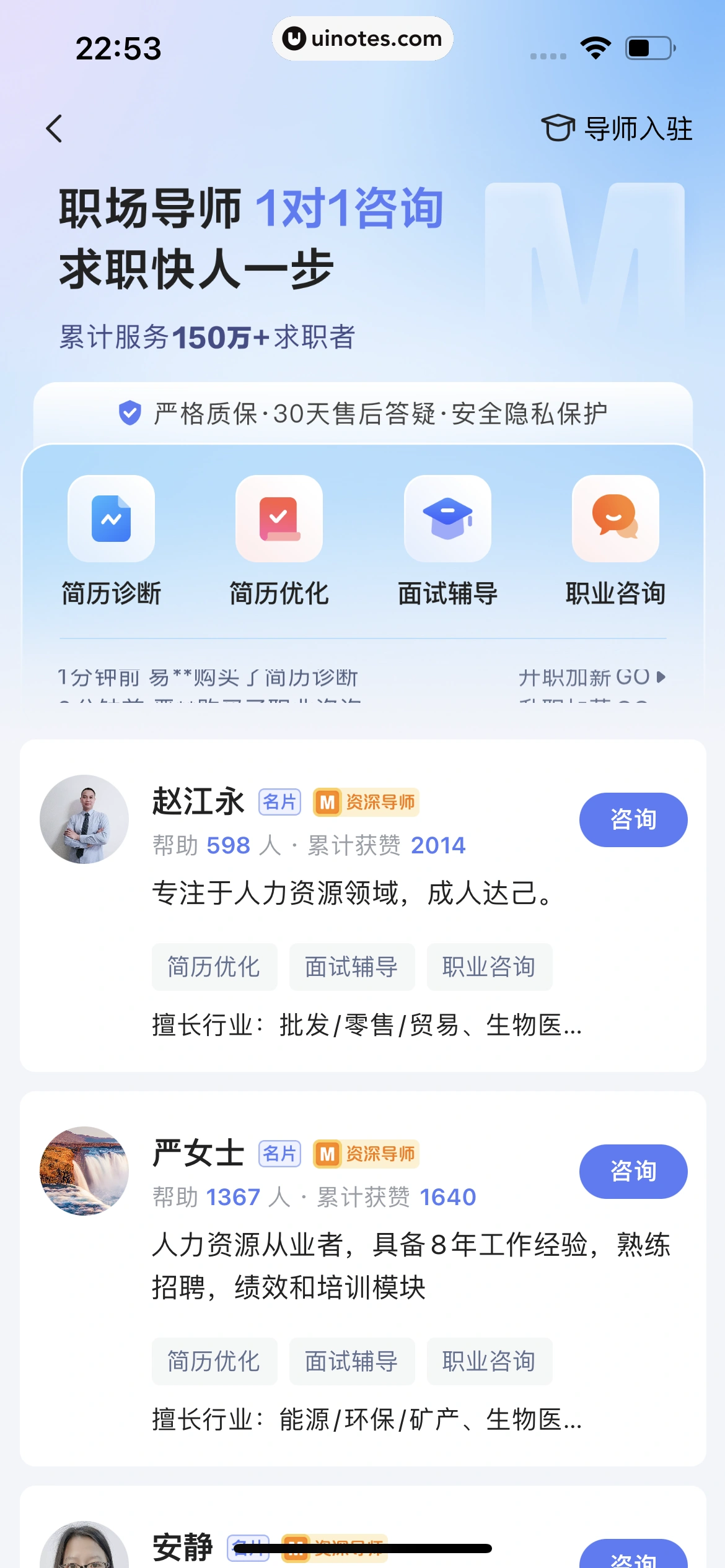
Task: Select the 简历诊断 service icon
Action: point(112,519)
